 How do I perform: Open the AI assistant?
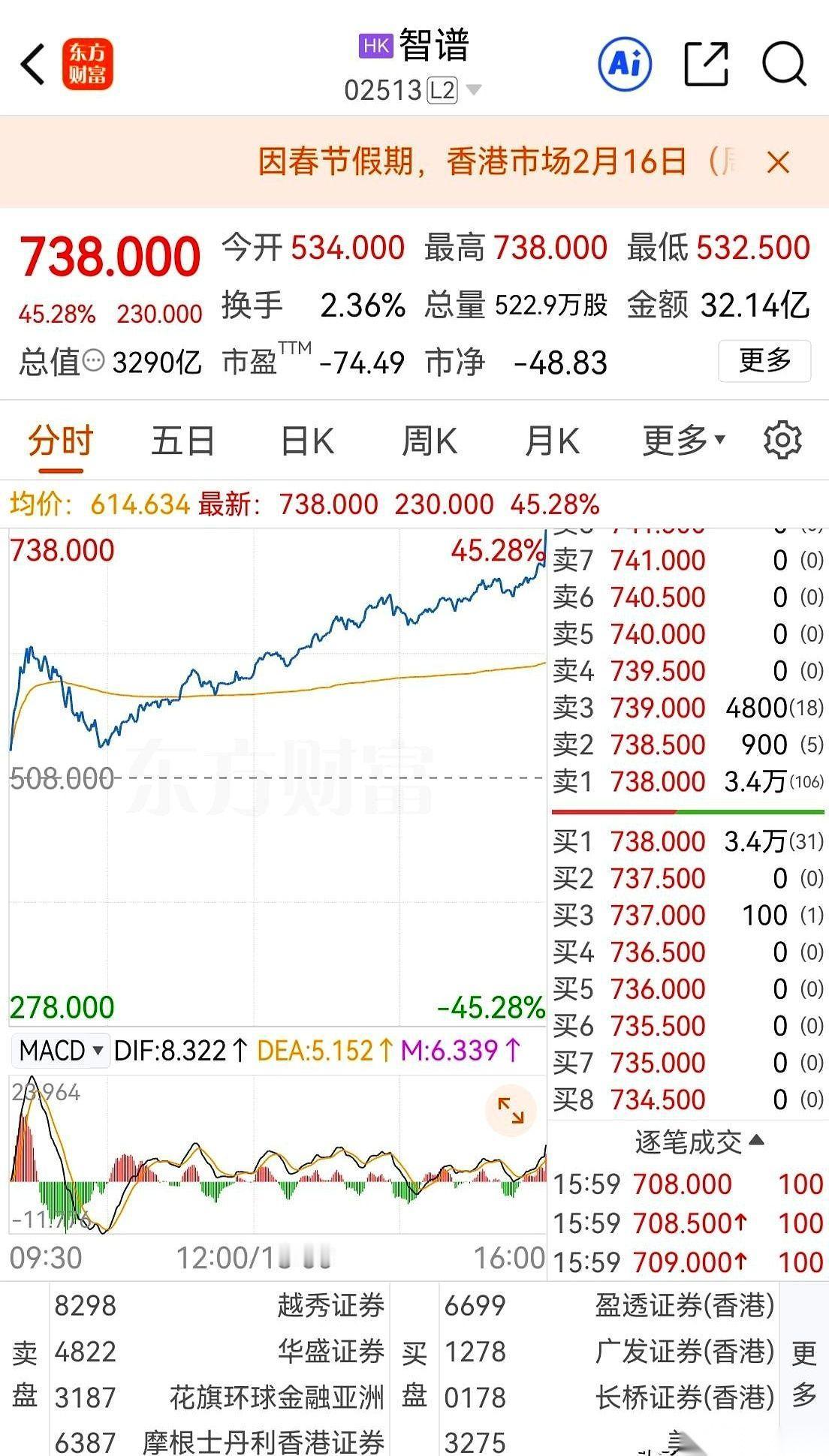pos(625,64)
